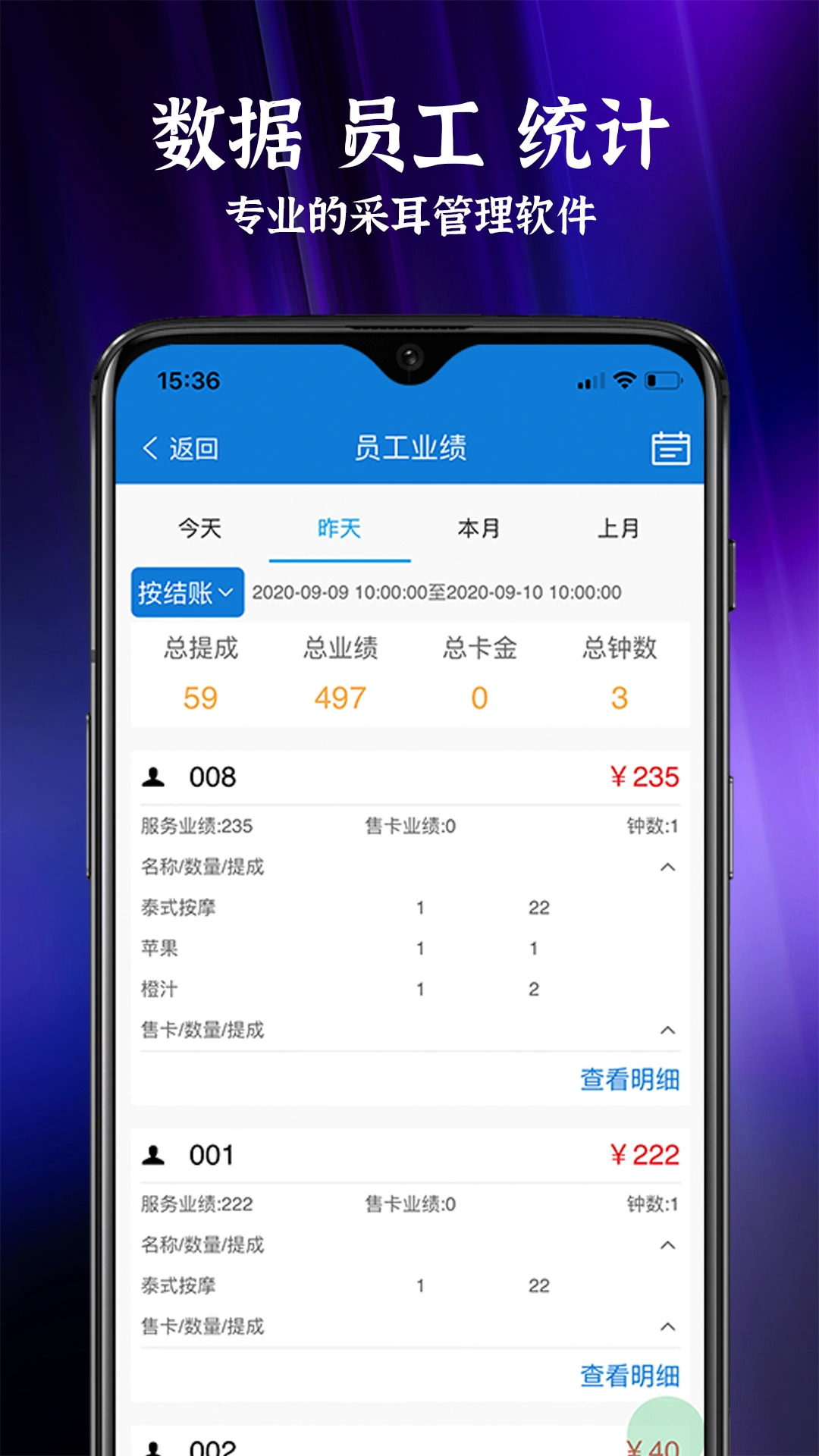Open the 按结账 filter dropdown
819x1456 pixels.
187,591
